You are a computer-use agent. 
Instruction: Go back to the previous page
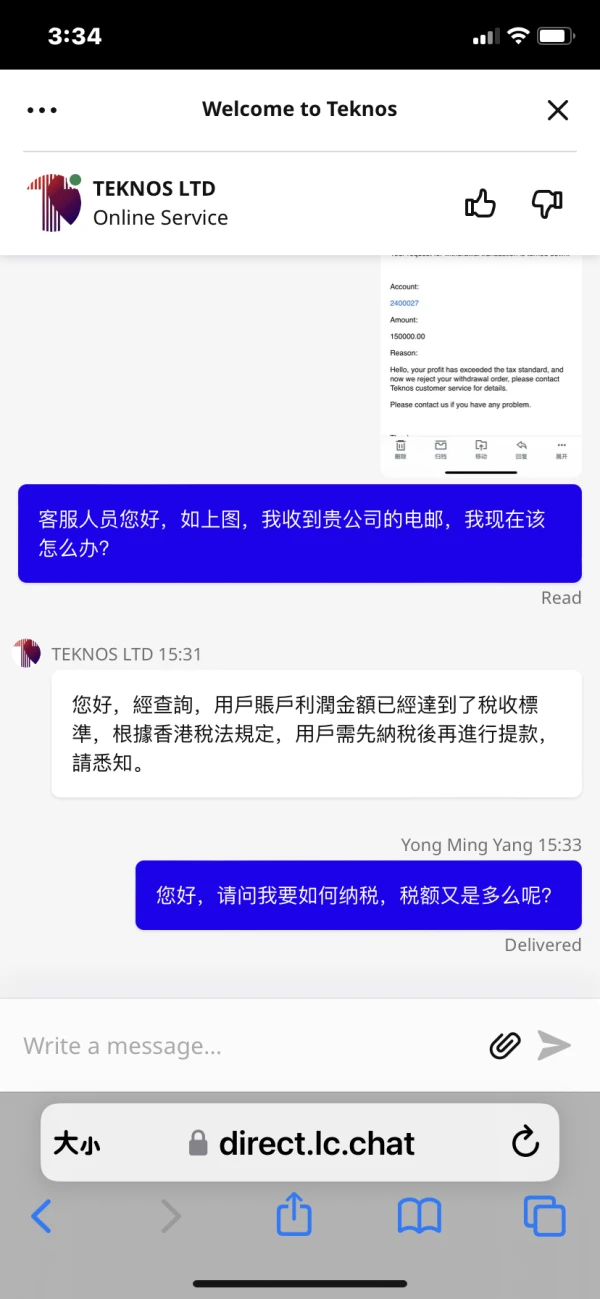point(41,1217)
